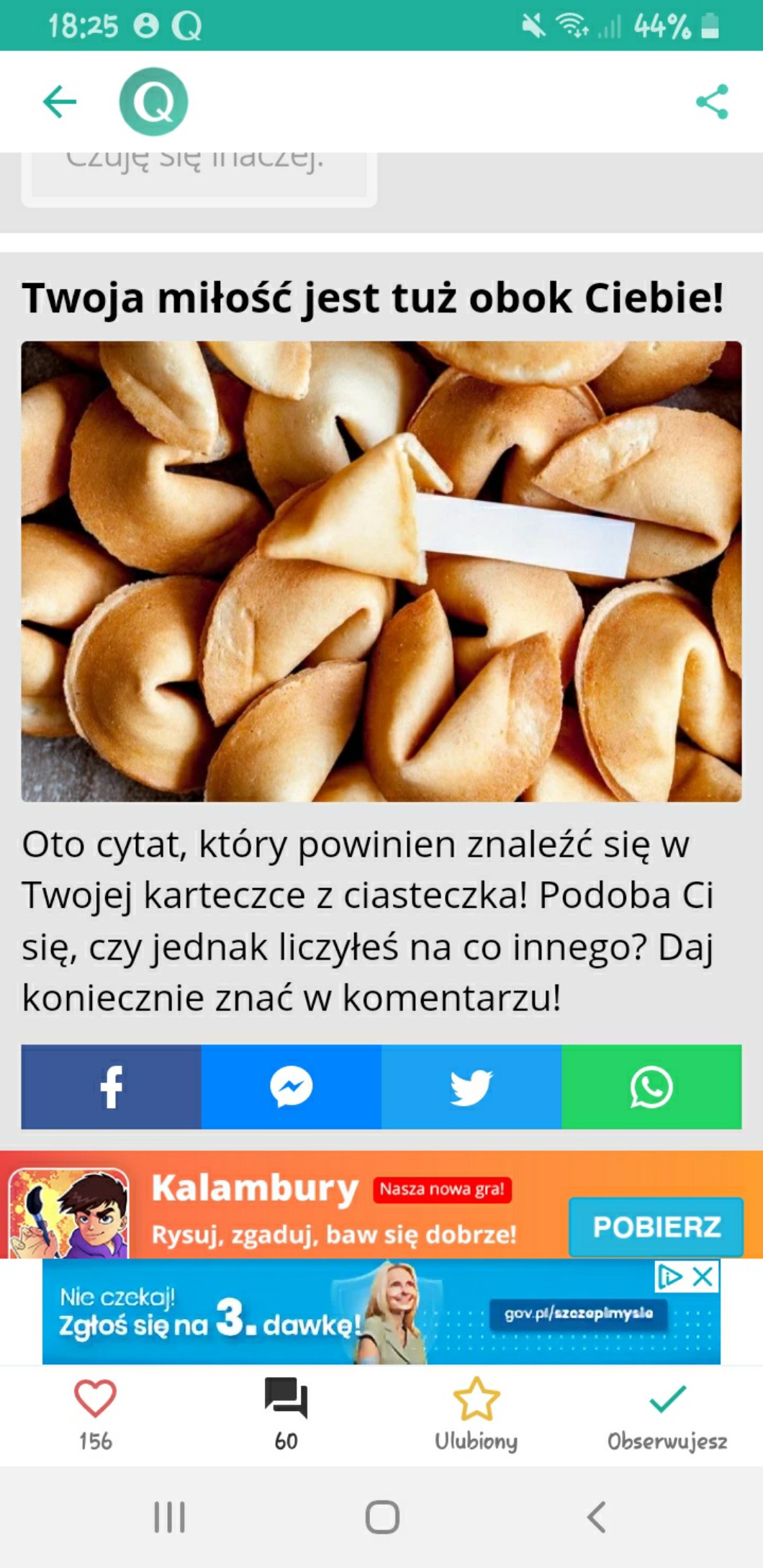The width and height of the screenshot is (763, 1568).
Task: Mark quiz as Ulubiony favorite
Action: coord(476,1399)
